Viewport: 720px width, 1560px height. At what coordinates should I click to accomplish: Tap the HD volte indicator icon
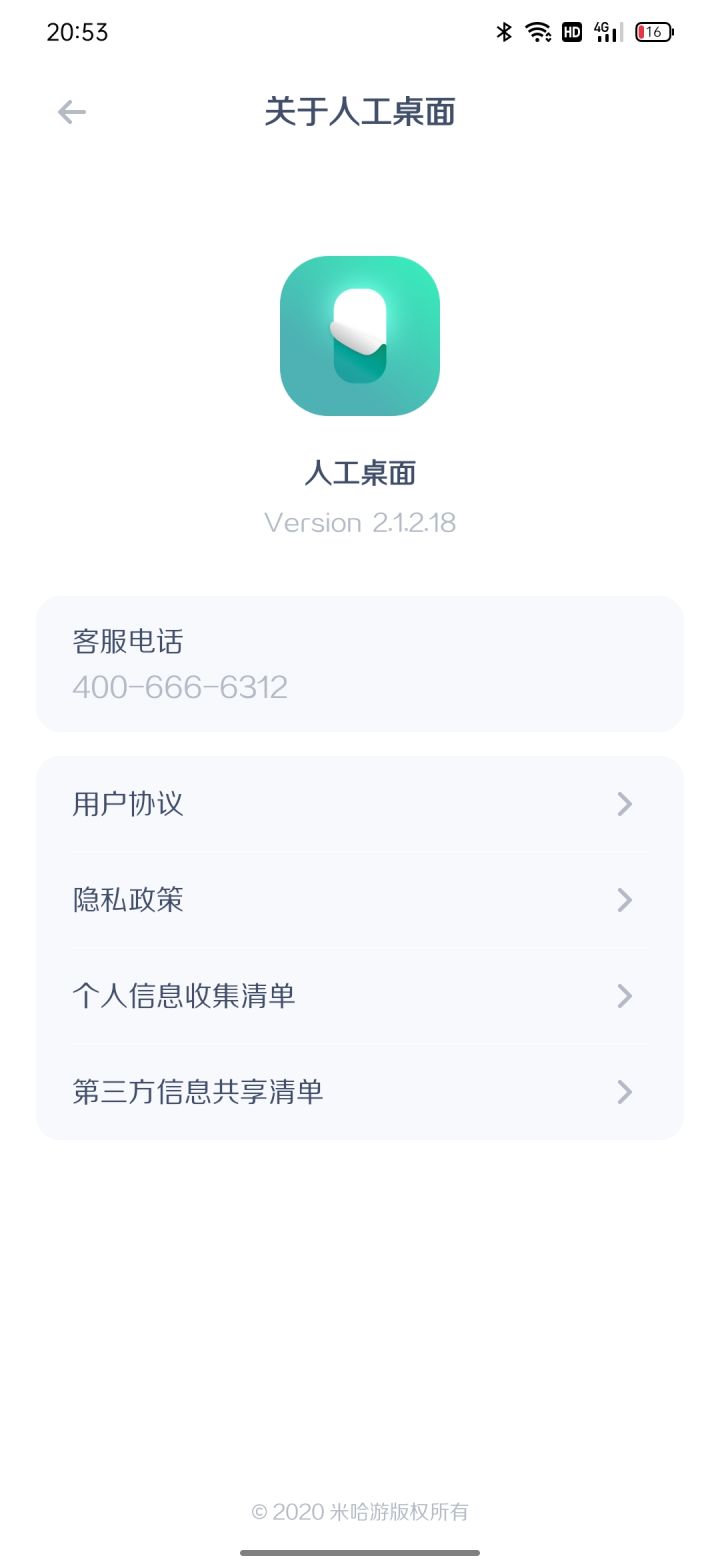click(x=572, y=32)
